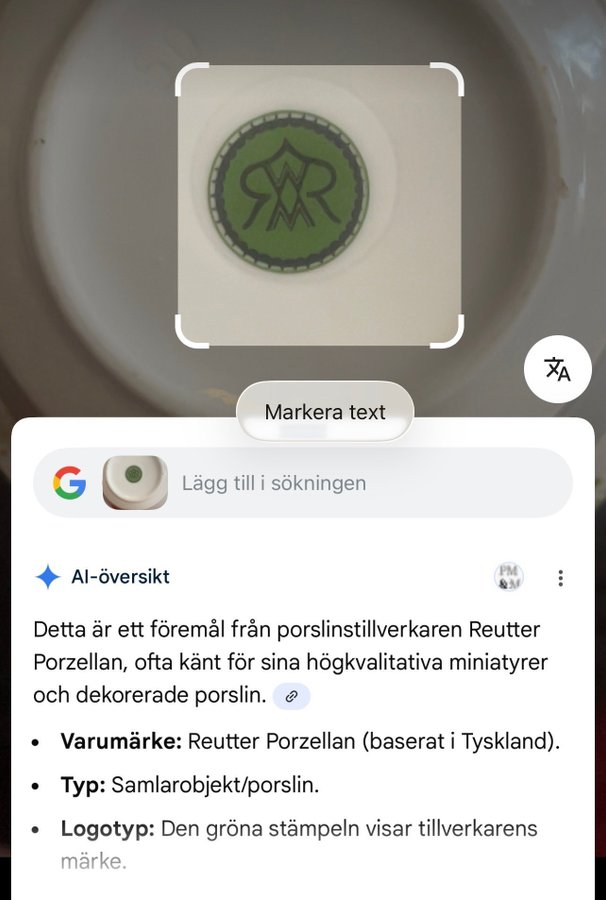This screenshot has height=900, width=606.
Task: Tap the stamp thumbnail in the search bar
Action: (x=135, y=483)
